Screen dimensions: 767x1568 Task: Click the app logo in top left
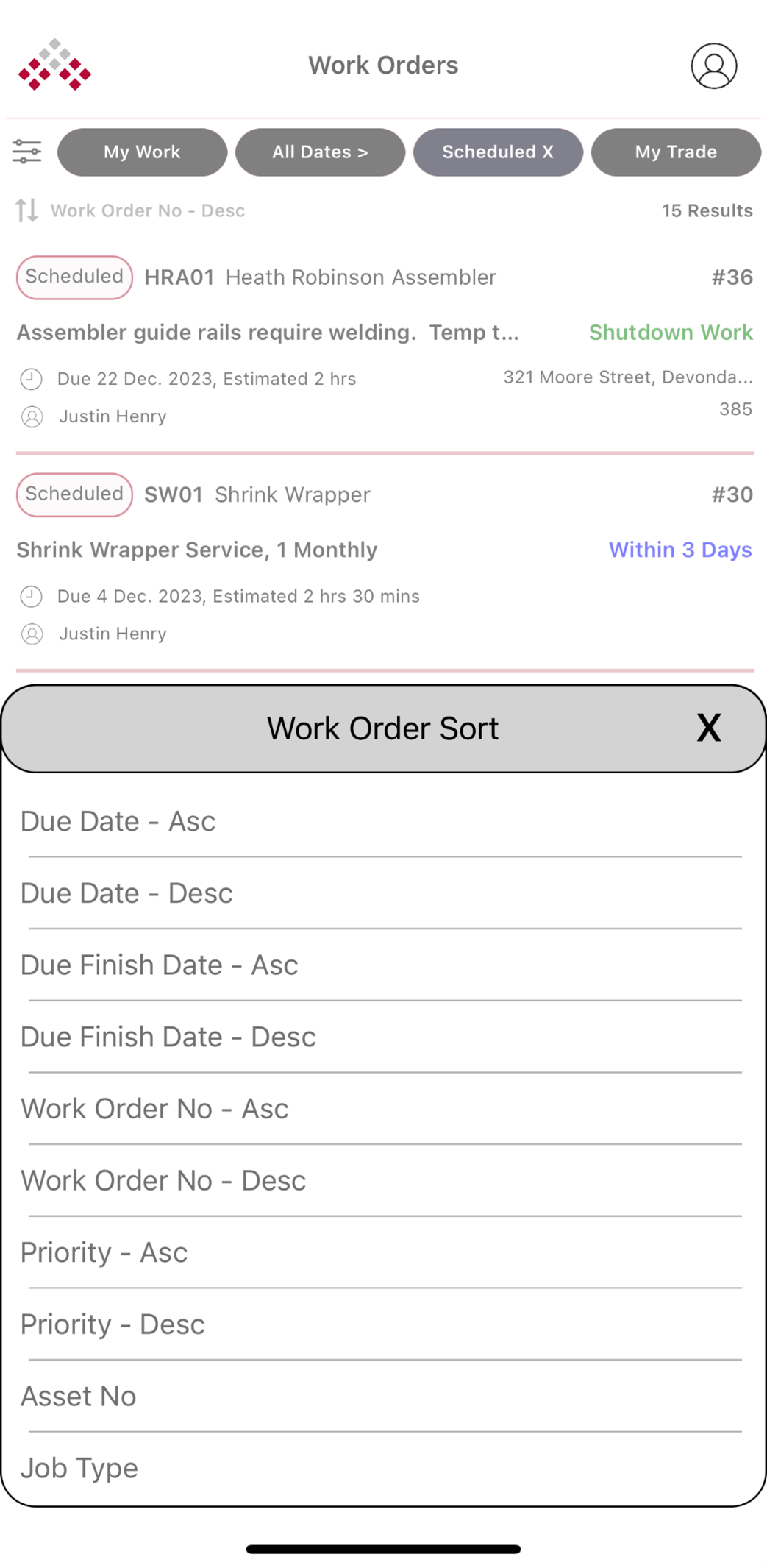pyautogui.click(x=55, y=65)
